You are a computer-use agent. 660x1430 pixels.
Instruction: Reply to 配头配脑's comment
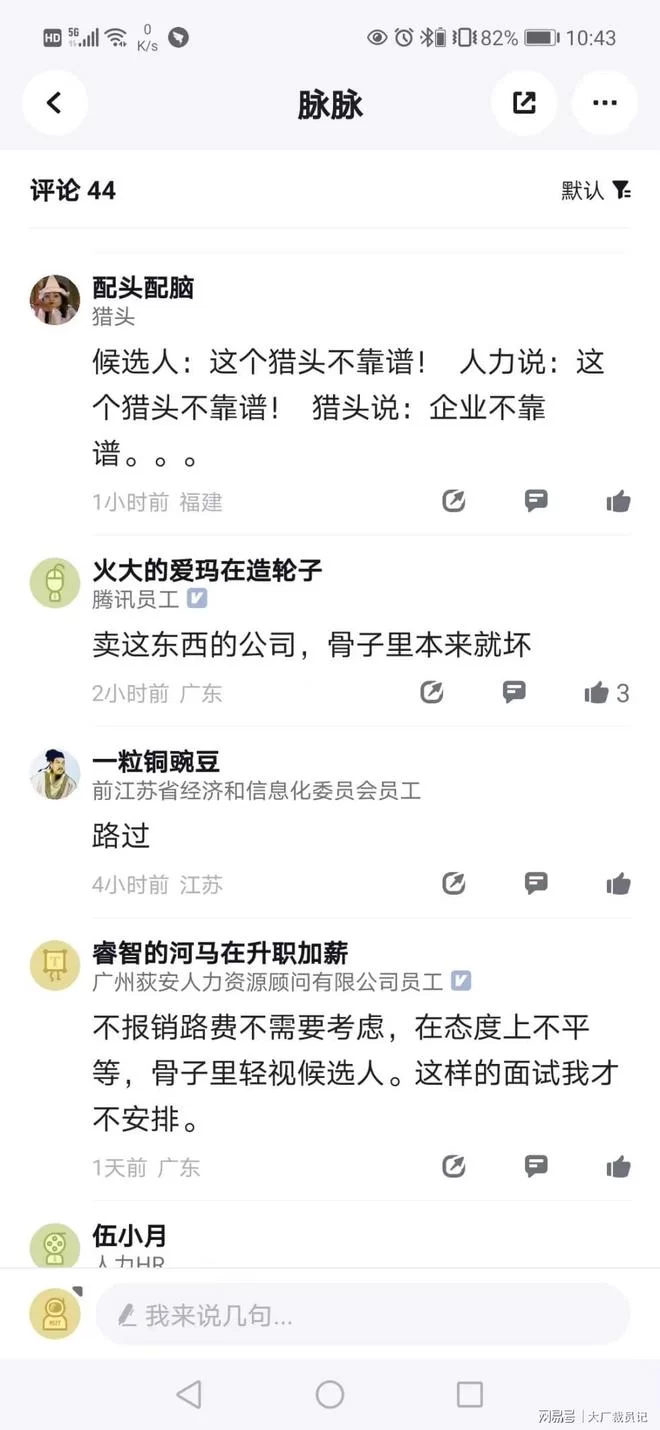point(536,501)
